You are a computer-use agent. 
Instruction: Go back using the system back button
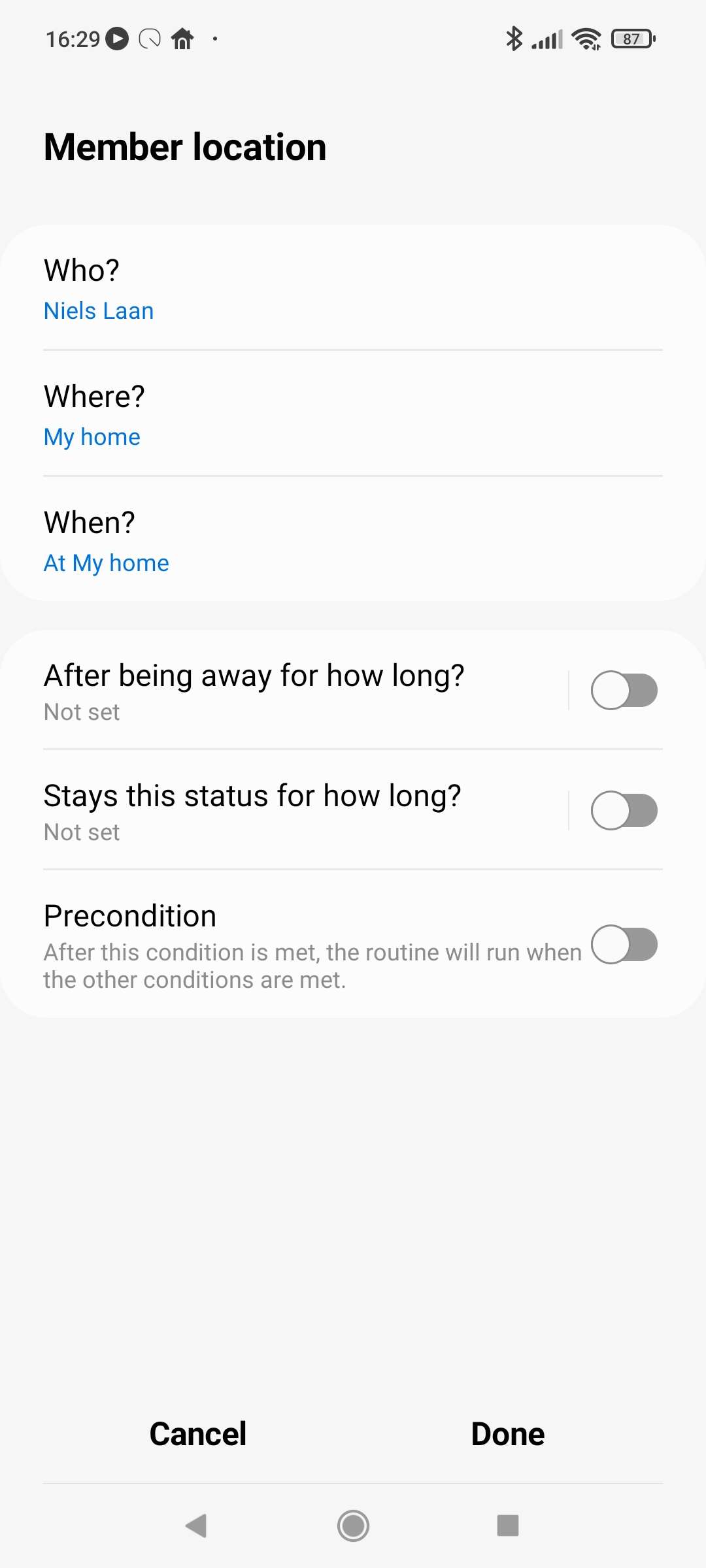pyautogui.click(x=196, y=1526)
